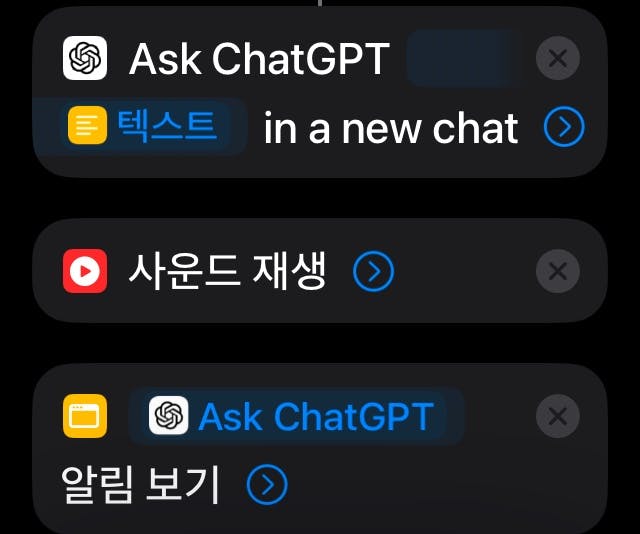The image size is (640, 534).
Task: Tap the 텍스트 variable token
Action: [156, 128]
